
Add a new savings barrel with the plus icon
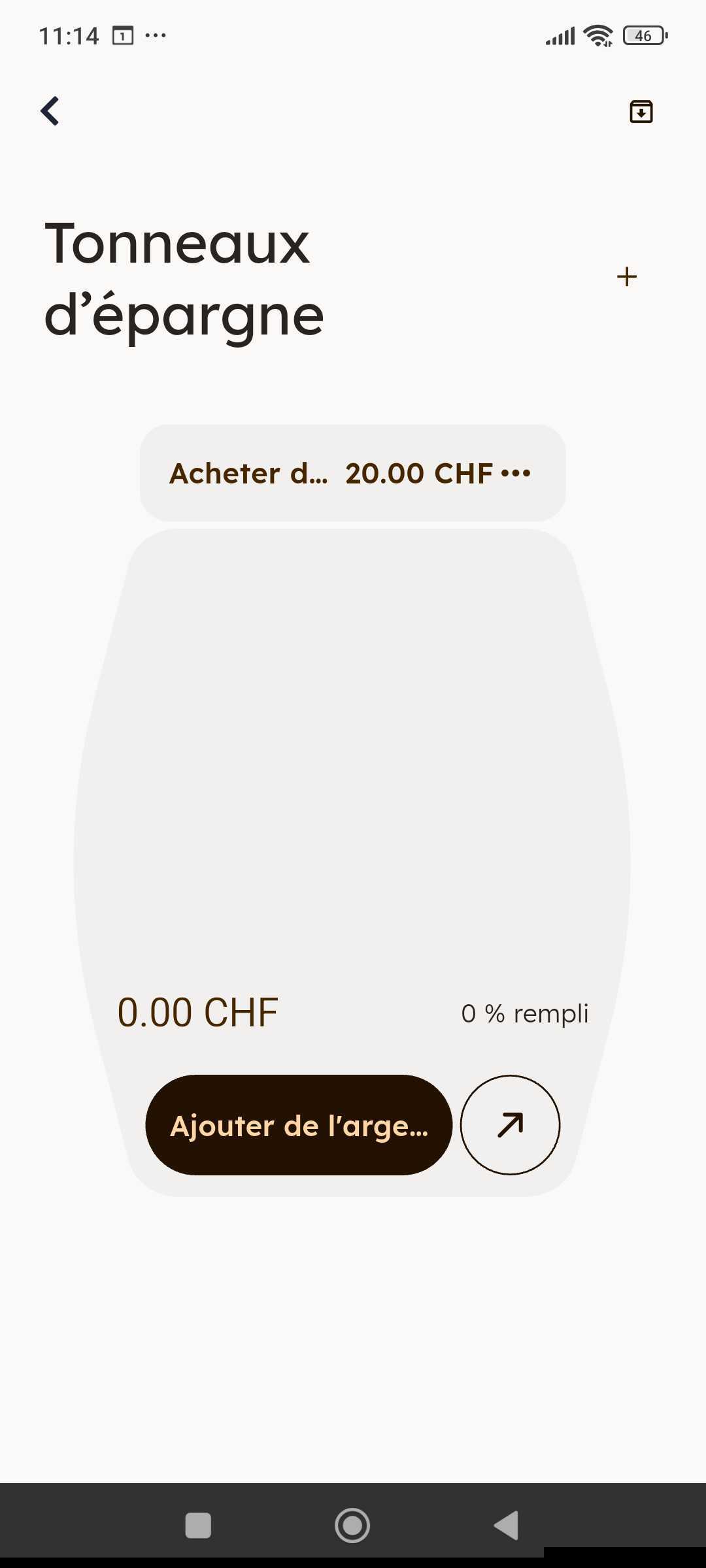(x=626, y=277)
